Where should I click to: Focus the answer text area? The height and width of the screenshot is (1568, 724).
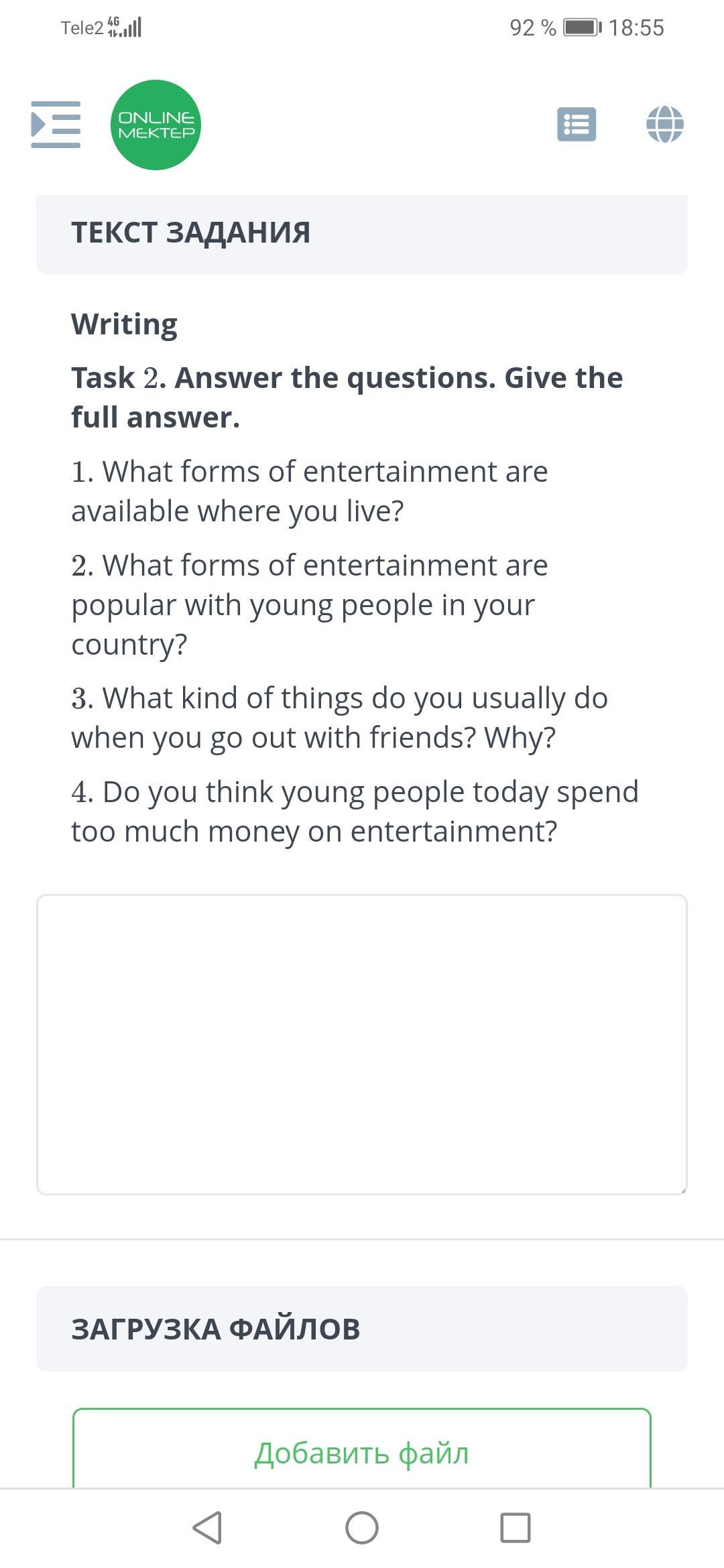coord(362,1044)
